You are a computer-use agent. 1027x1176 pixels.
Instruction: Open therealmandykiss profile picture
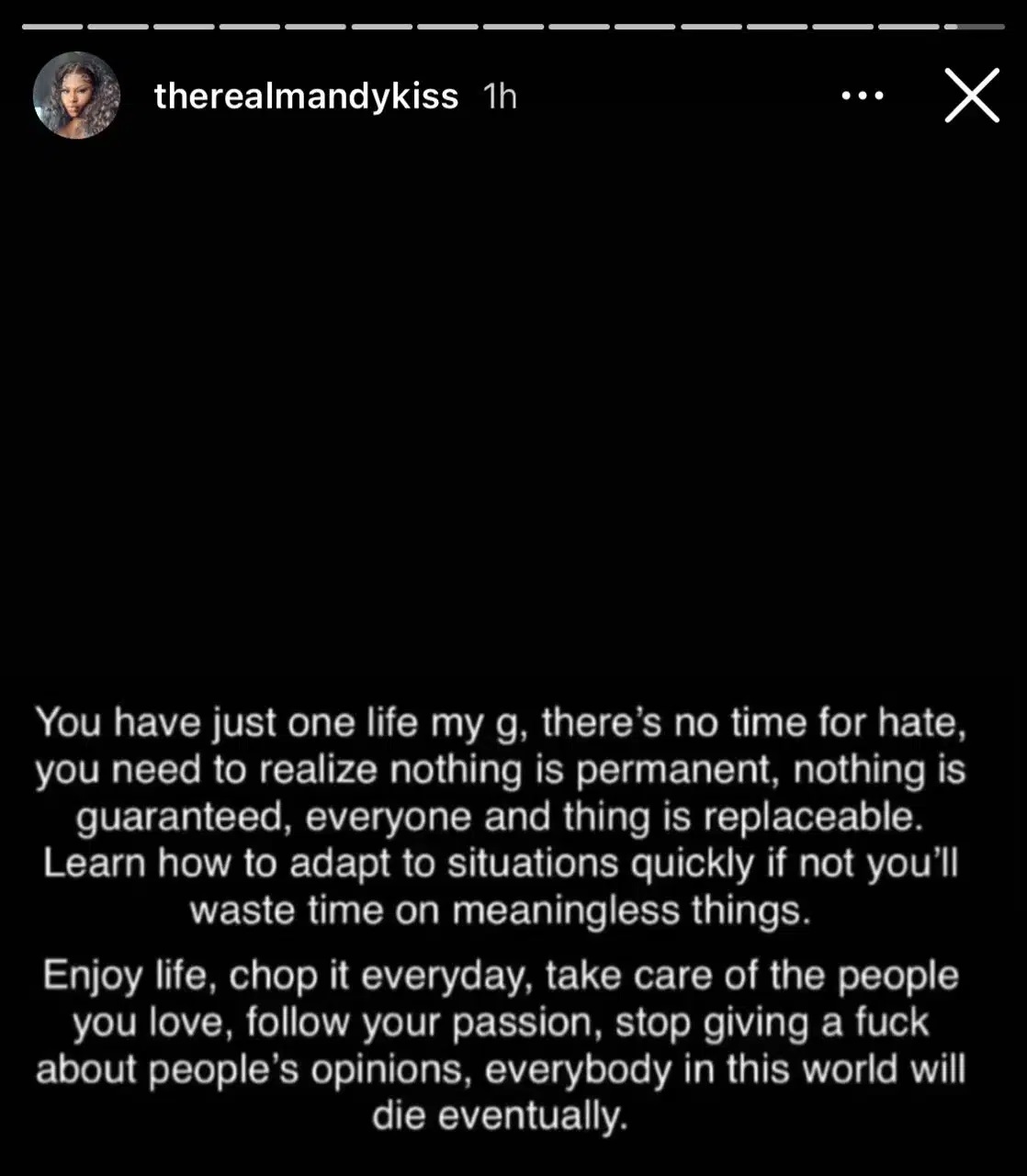coord(76,96)
